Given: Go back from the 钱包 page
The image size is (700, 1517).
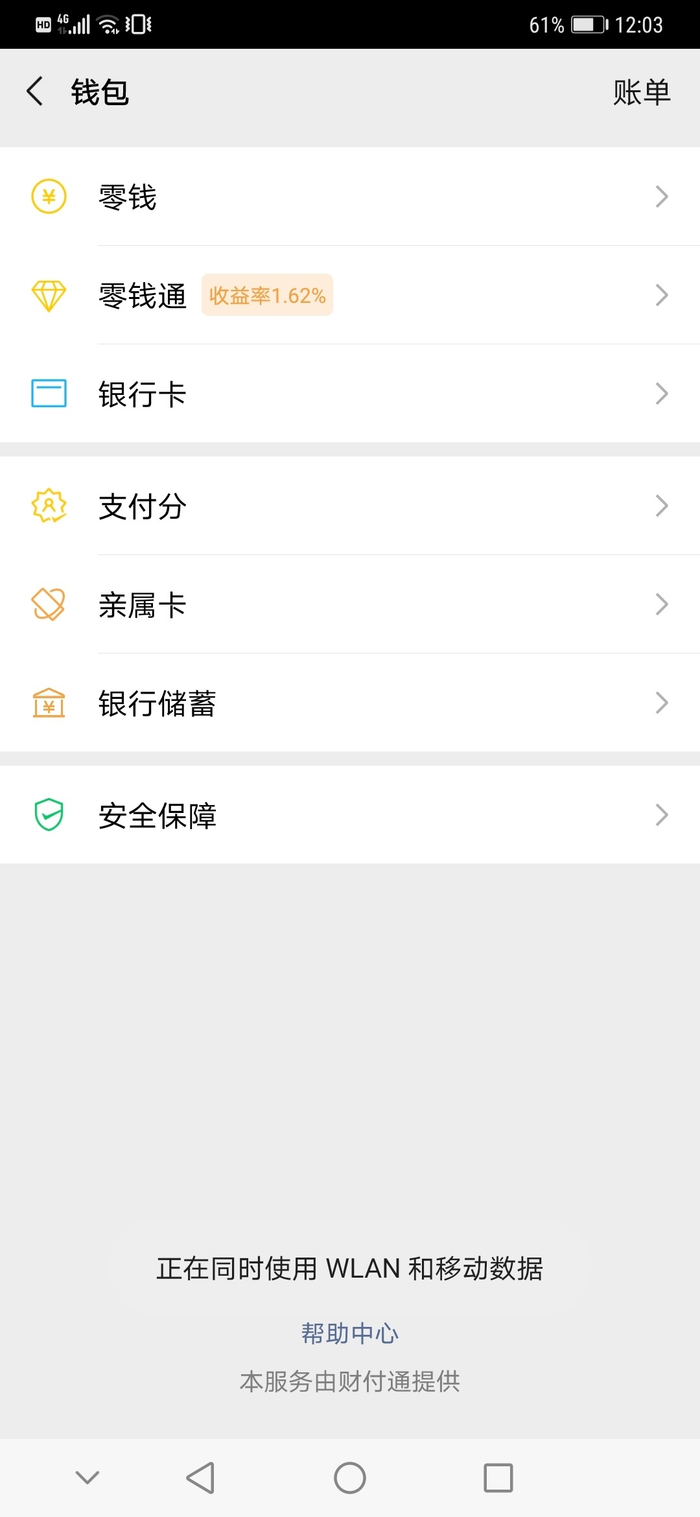Looking at the screenshot, I should click(x=35, y=93).
